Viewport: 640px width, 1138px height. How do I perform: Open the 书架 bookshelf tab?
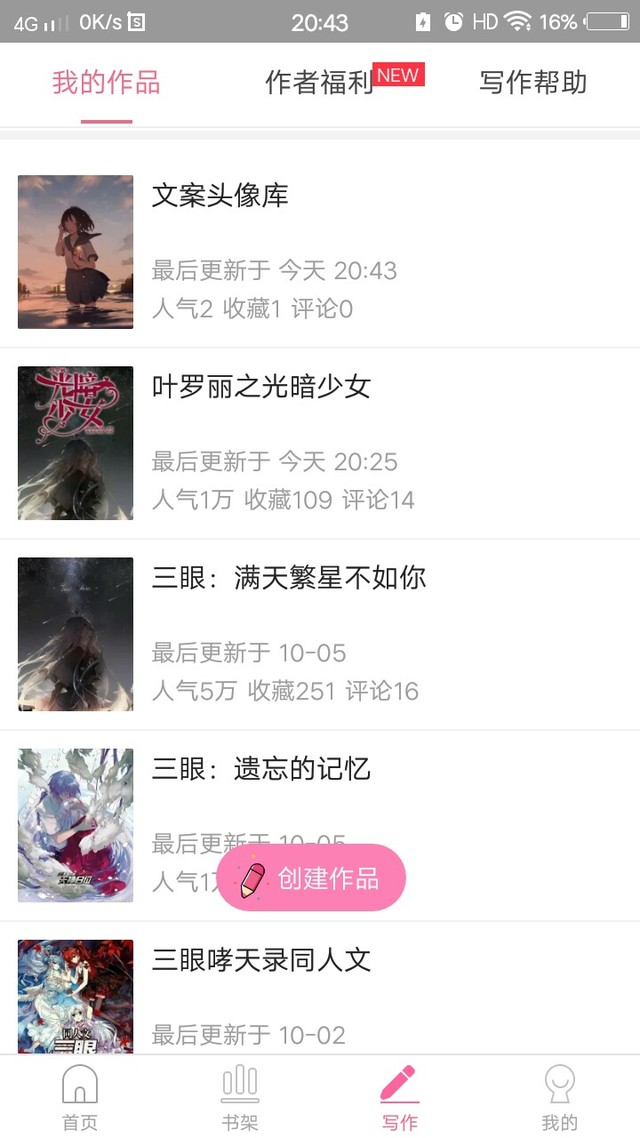(x=240, y=1098)
